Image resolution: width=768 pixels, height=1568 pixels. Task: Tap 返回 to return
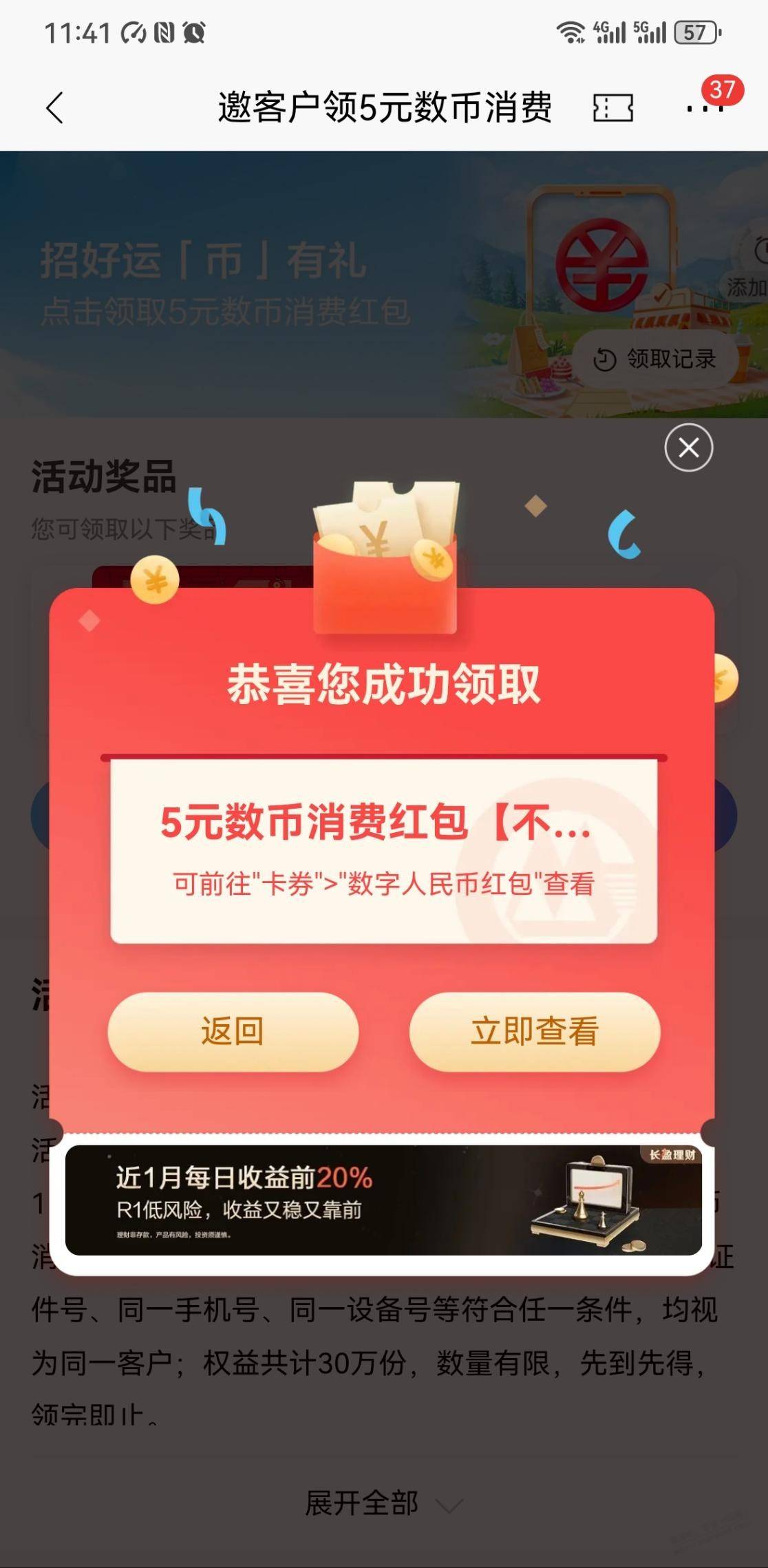(233, 1032)
